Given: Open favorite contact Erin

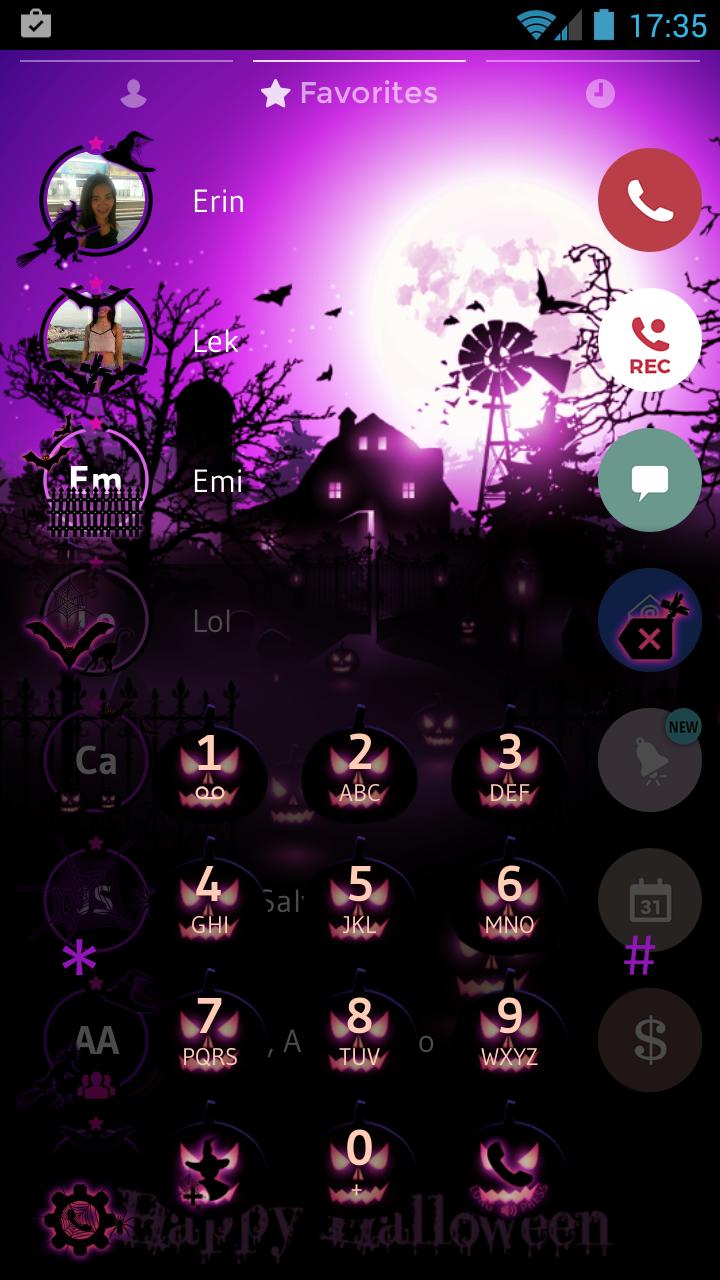Looking at the screenshot, I should pos(218,201).
